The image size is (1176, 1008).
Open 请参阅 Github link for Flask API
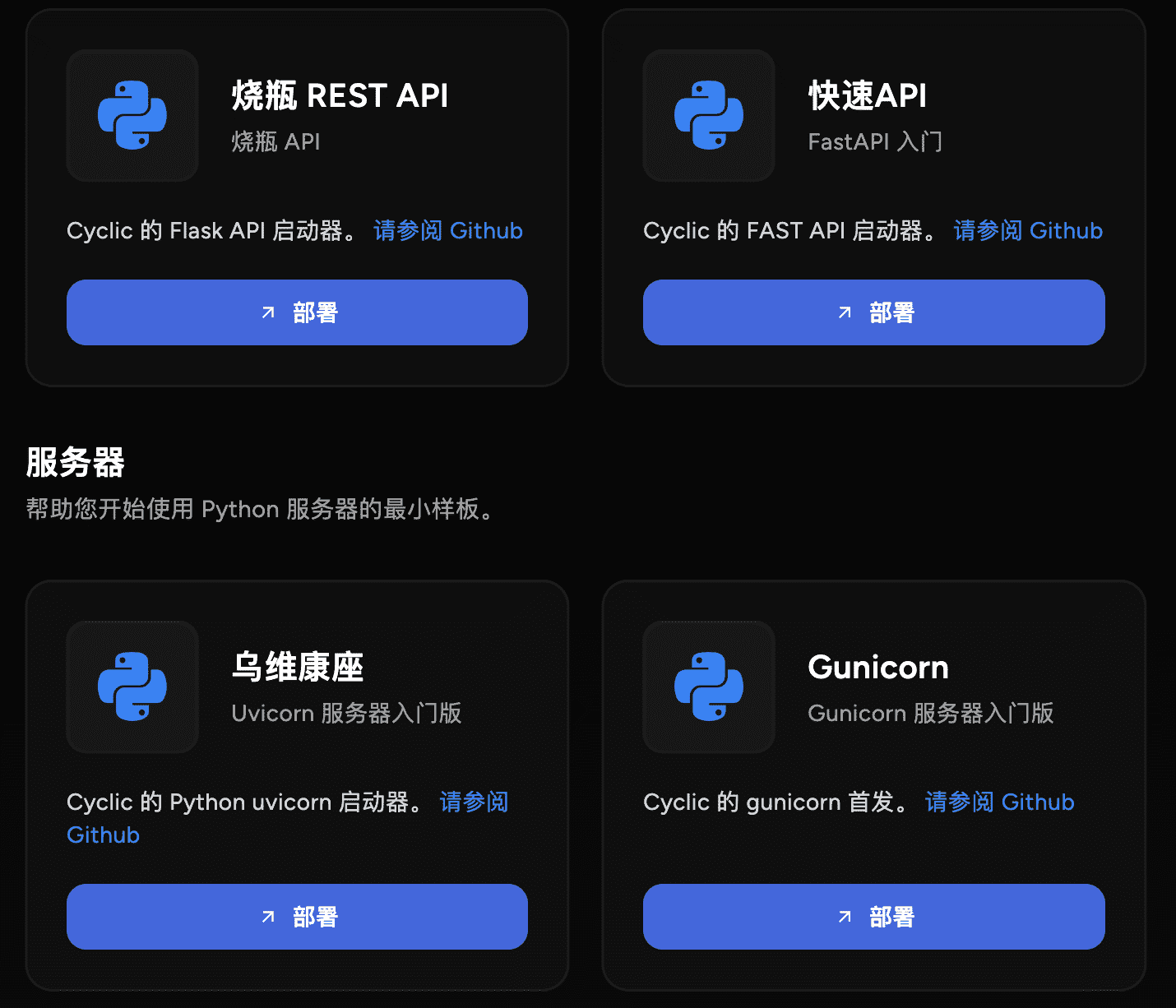coord(448,231)
